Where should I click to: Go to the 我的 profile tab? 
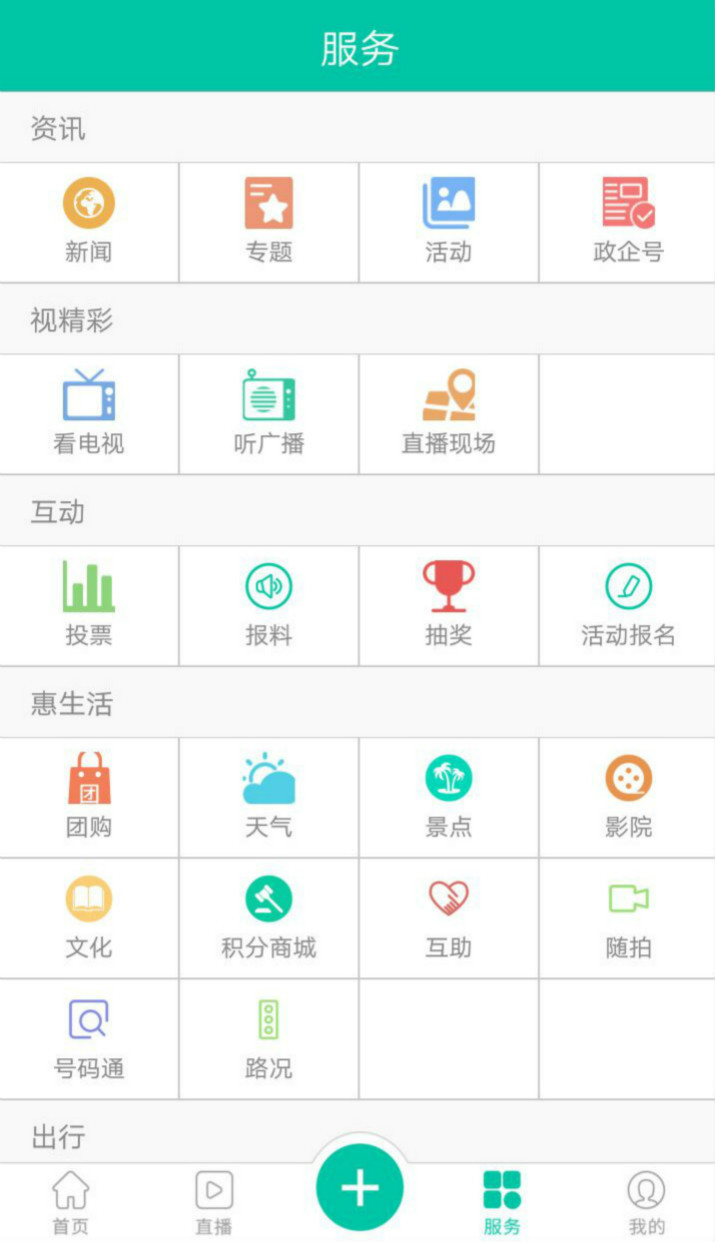coord(646,1203)
